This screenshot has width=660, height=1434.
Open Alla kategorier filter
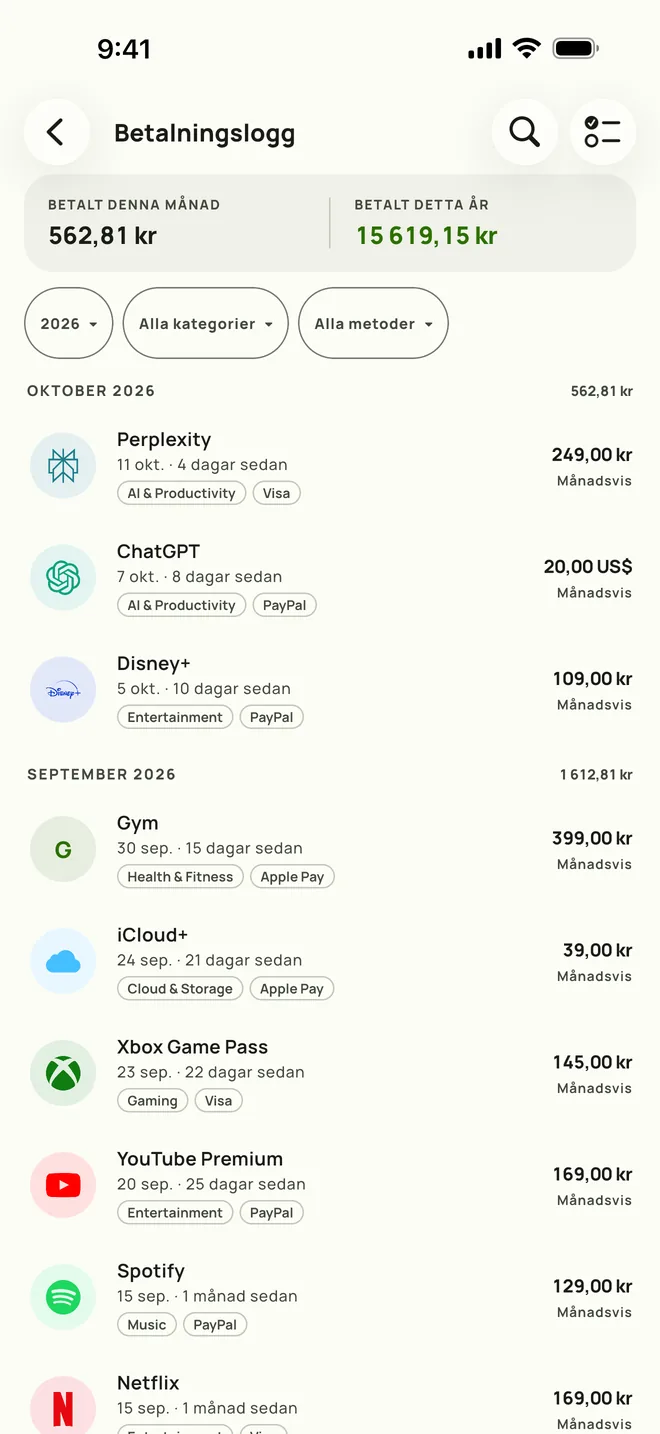[206, 323]
